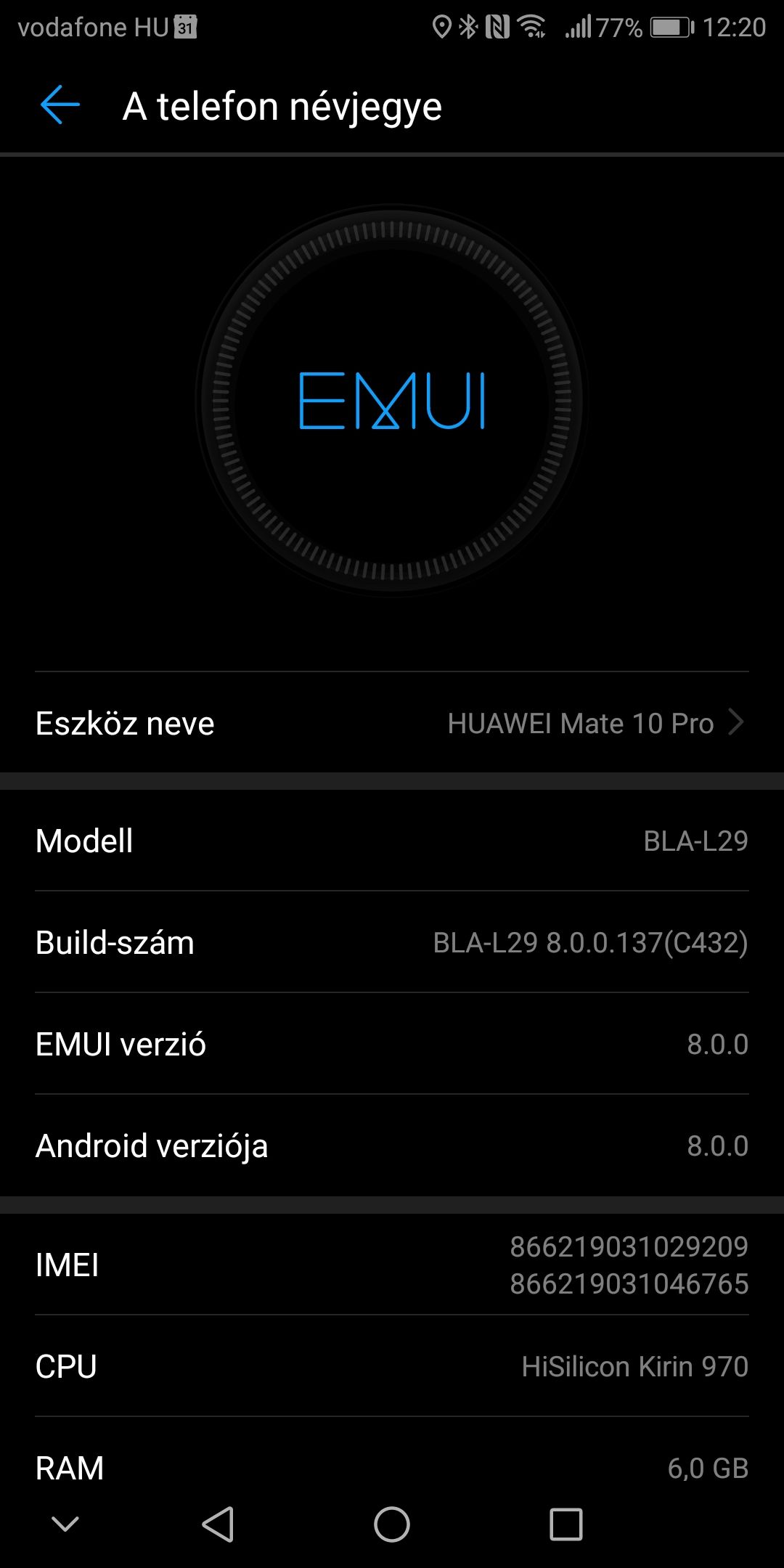
Task: Go back using the blue arrow
Action: 60,105
